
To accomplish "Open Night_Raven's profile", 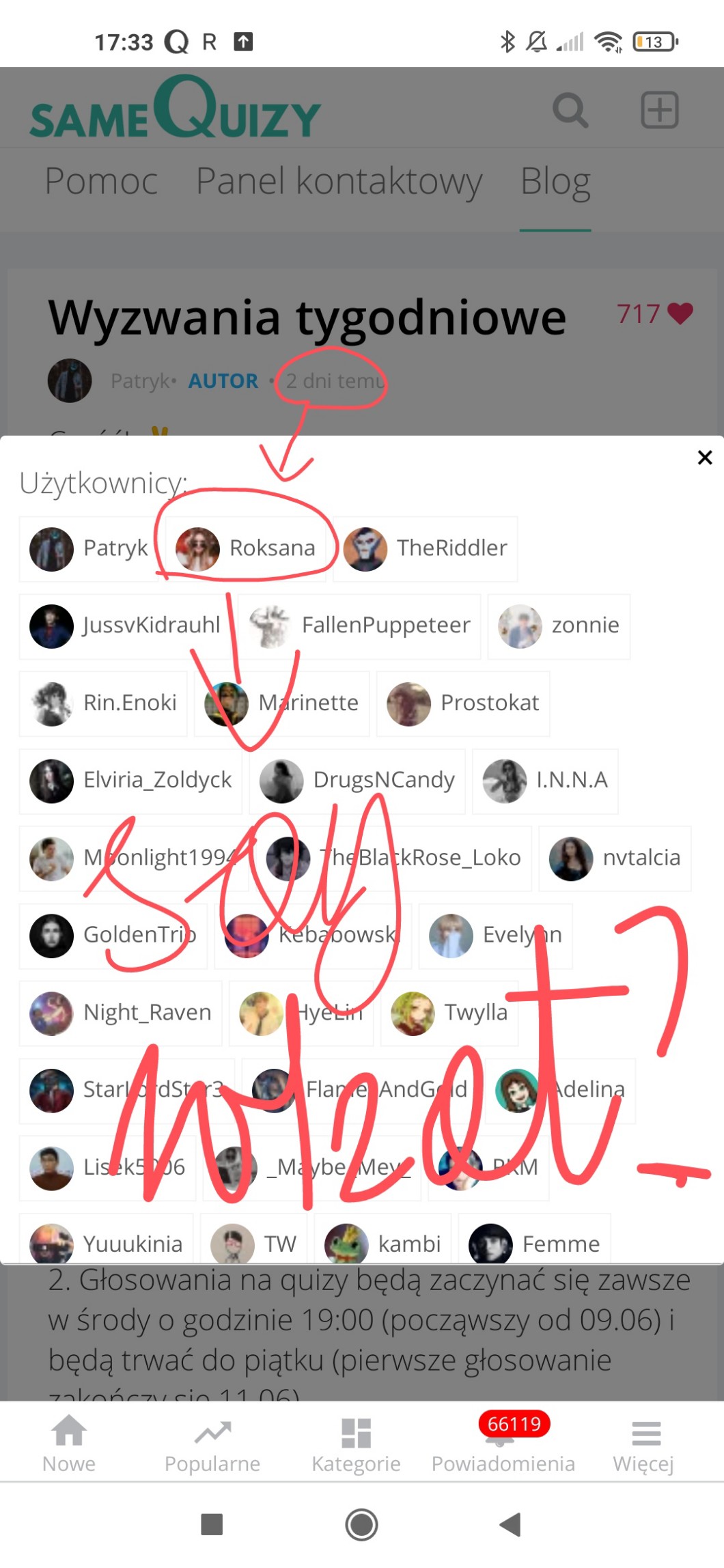I will 120,1012.
